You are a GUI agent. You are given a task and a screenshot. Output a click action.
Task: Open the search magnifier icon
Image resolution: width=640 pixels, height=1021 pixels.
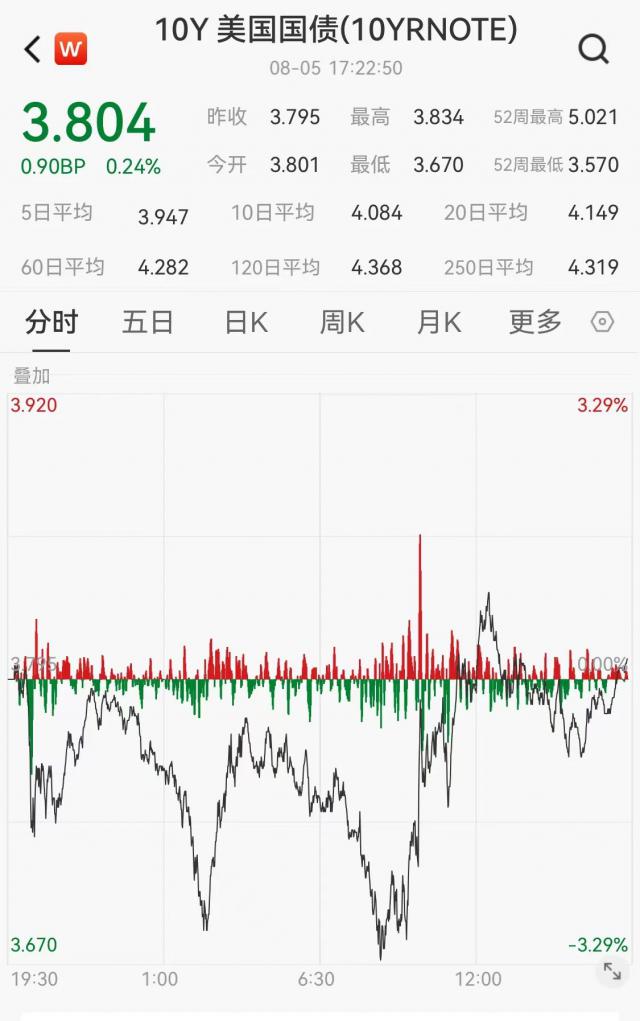tap(594, 48)
